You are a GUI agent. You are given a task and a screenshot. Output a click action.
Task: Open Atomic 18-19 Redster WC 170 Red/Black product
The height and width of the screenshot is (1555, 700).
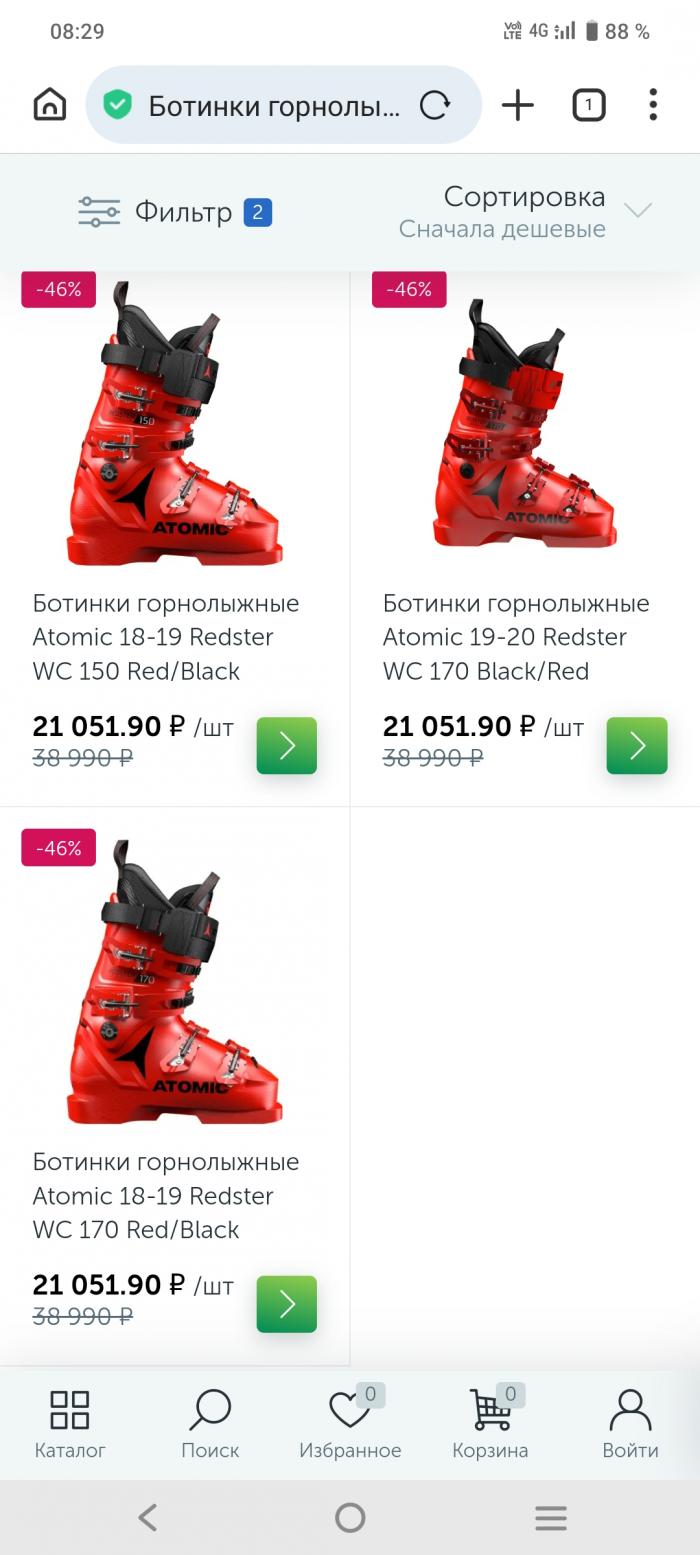point(166,1195)
